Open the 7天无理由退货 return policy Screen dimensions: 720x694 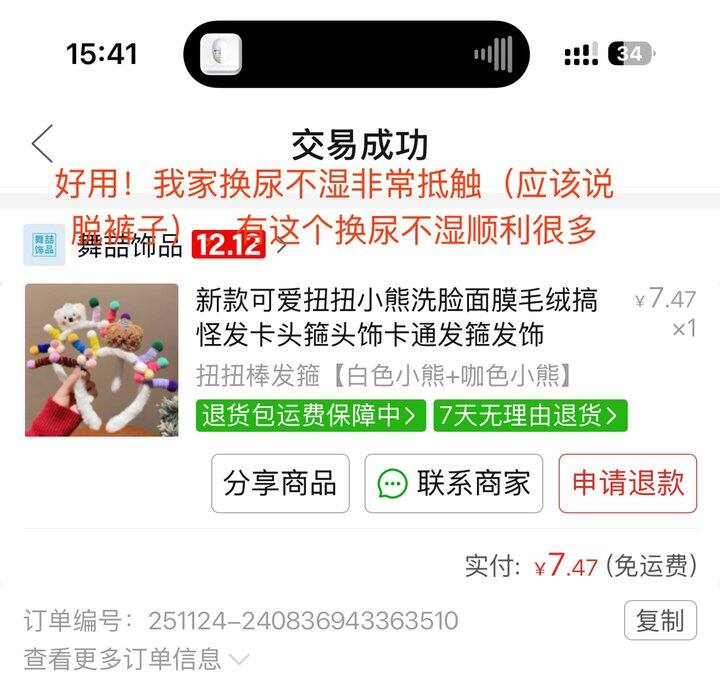[530, 415]
